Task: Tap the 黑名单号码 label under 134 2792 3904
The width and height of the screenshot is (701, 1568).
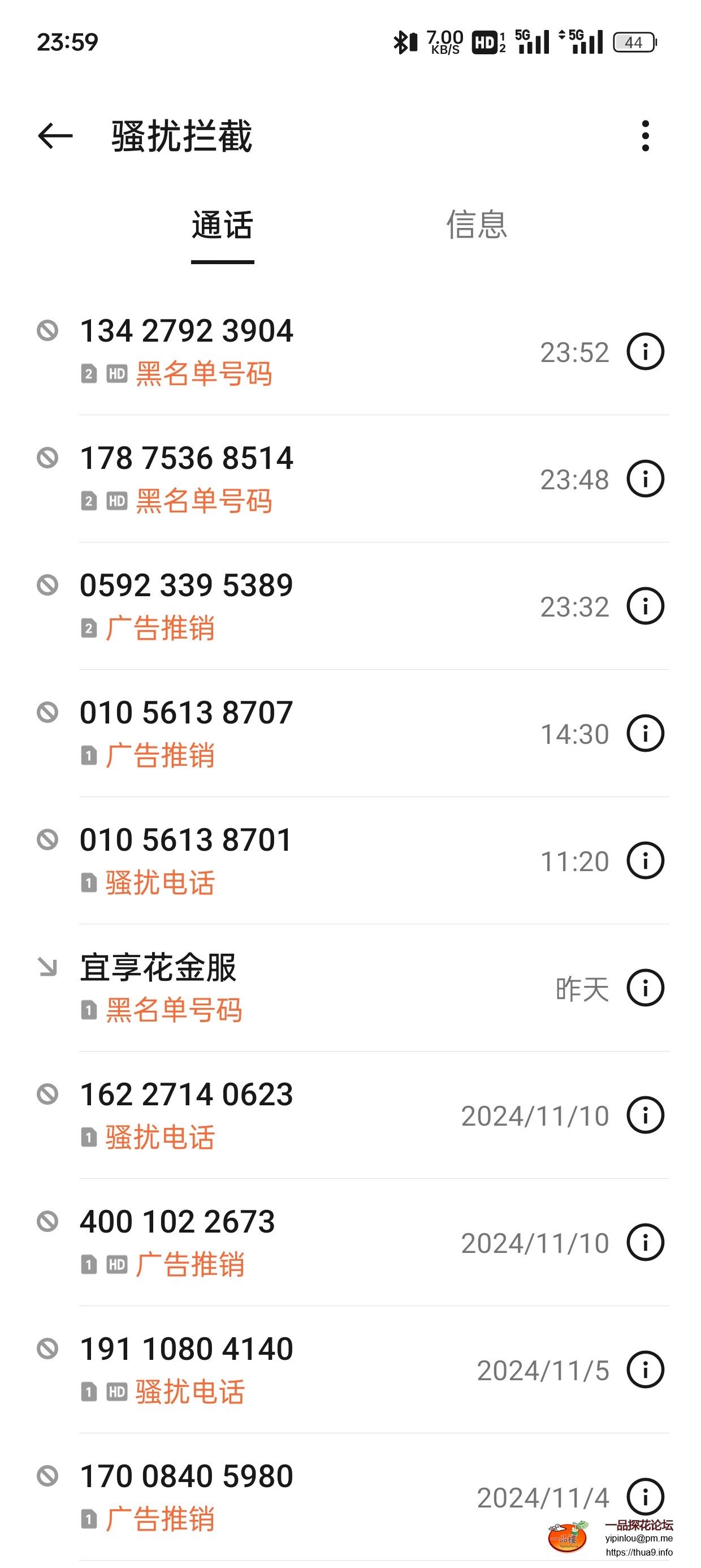Action: coord(204,376)
